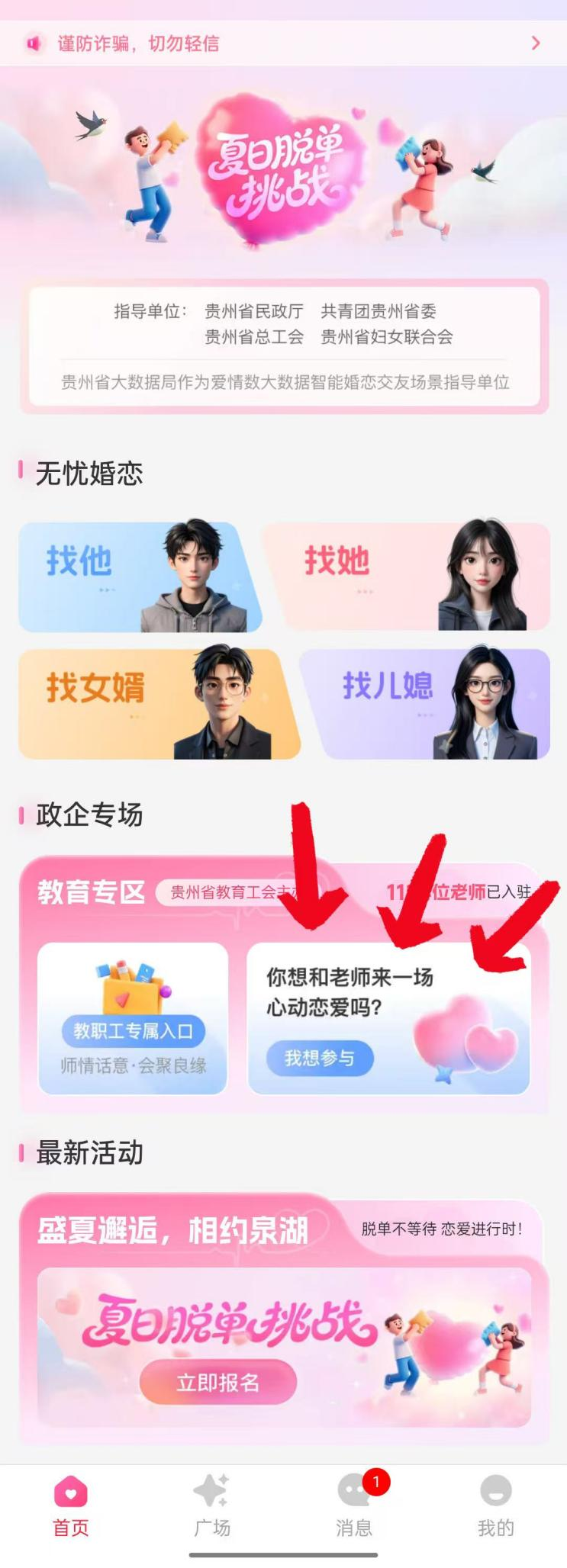
Task: Select the 找他 card
Action: [x=140, y=577]
